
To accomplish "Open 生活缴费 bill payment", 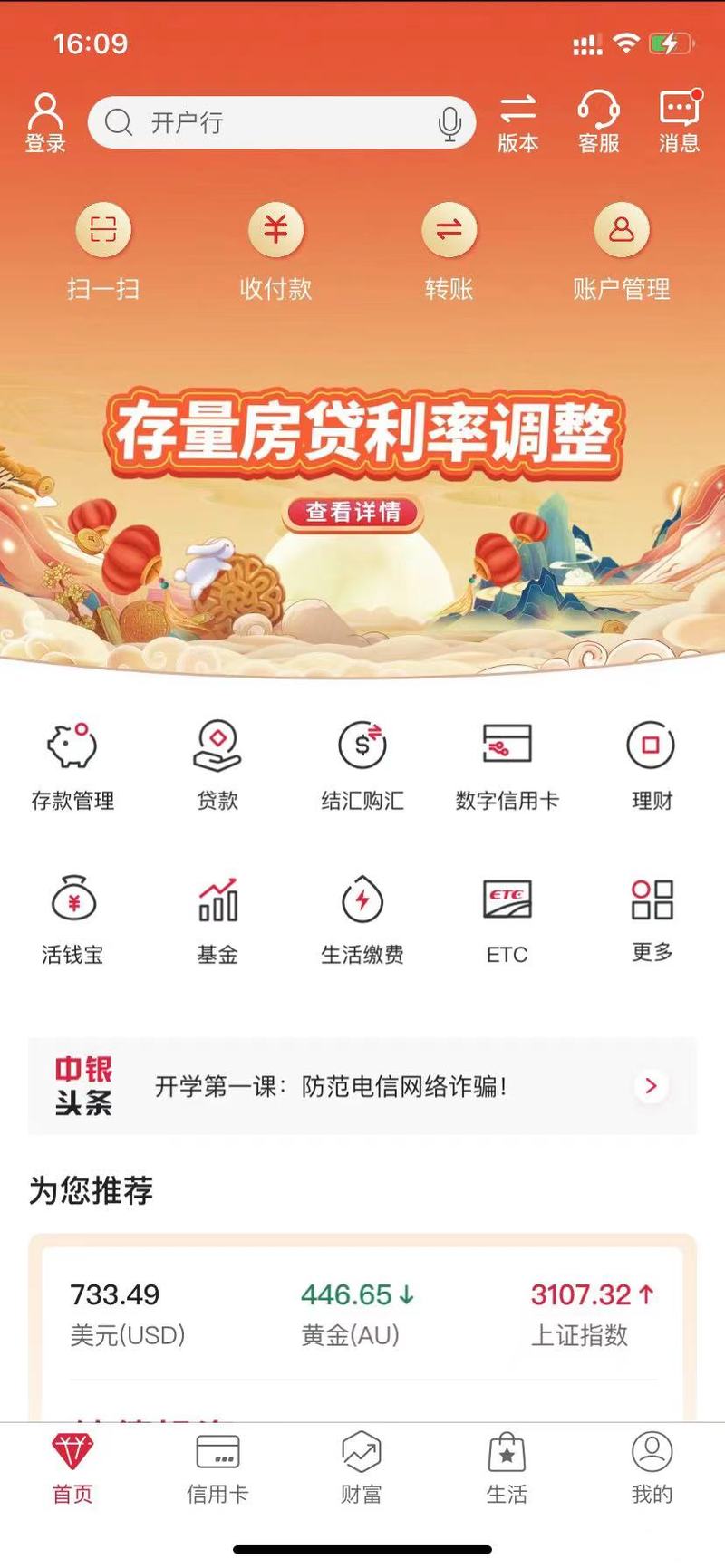I will (x=362, y=920).
